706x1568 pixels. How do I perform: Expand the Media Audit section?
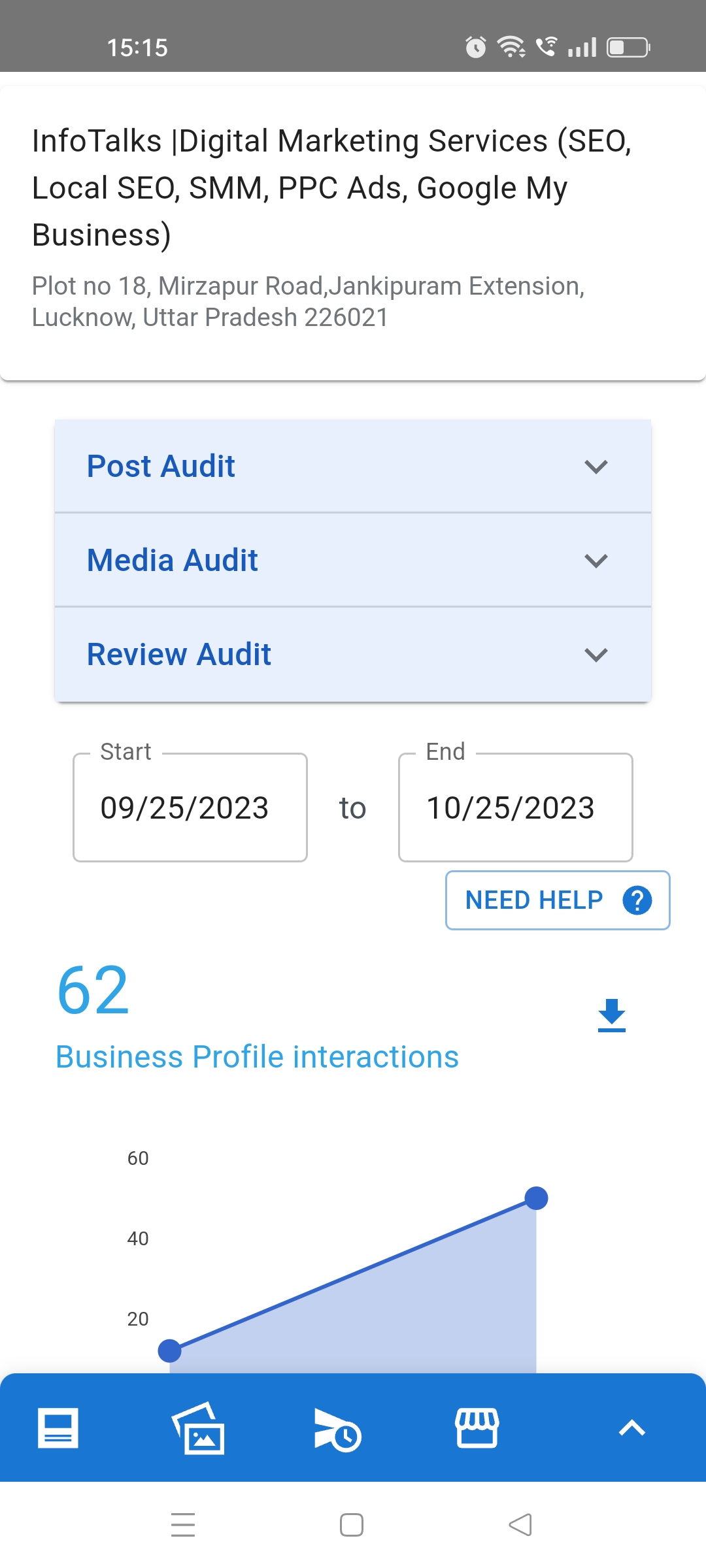[353, 561]
